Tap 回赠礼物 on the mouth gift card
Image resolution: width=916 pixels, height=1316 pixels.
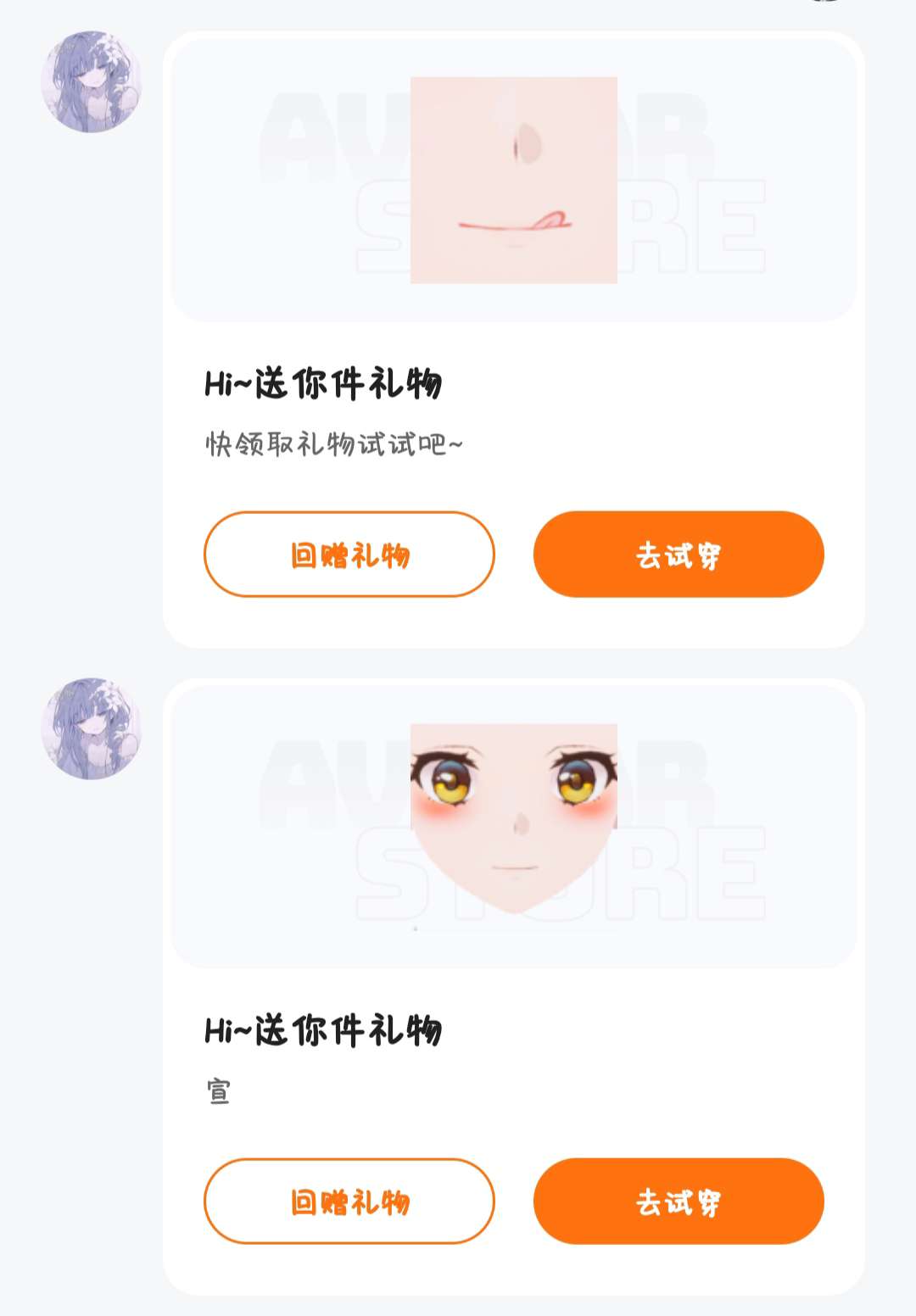pyautogui.click(x=349, y=555)
